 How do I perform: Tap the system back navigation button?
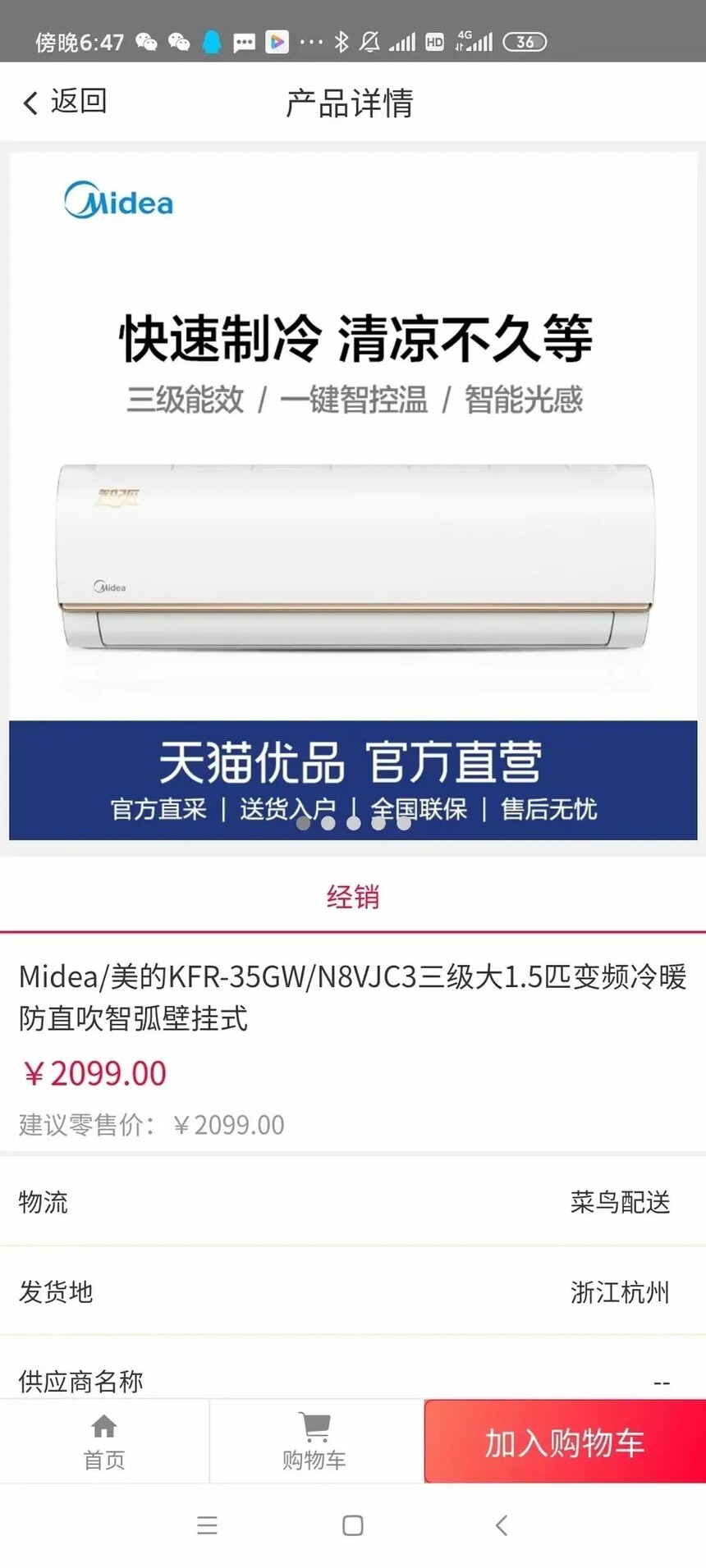click(x=502, y=1525)
